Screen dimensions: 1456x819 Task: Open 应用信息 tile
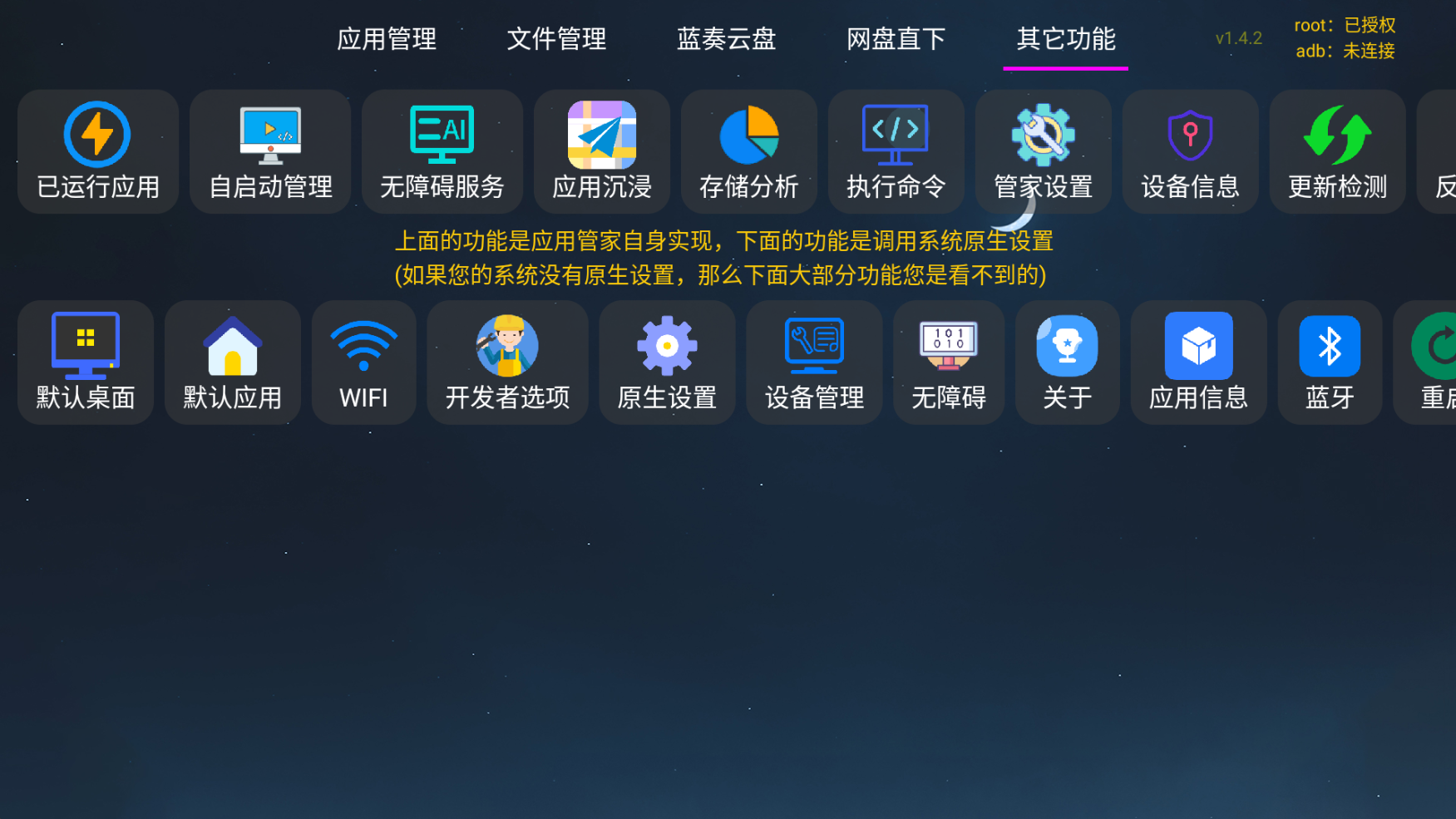coord(1198,363)
